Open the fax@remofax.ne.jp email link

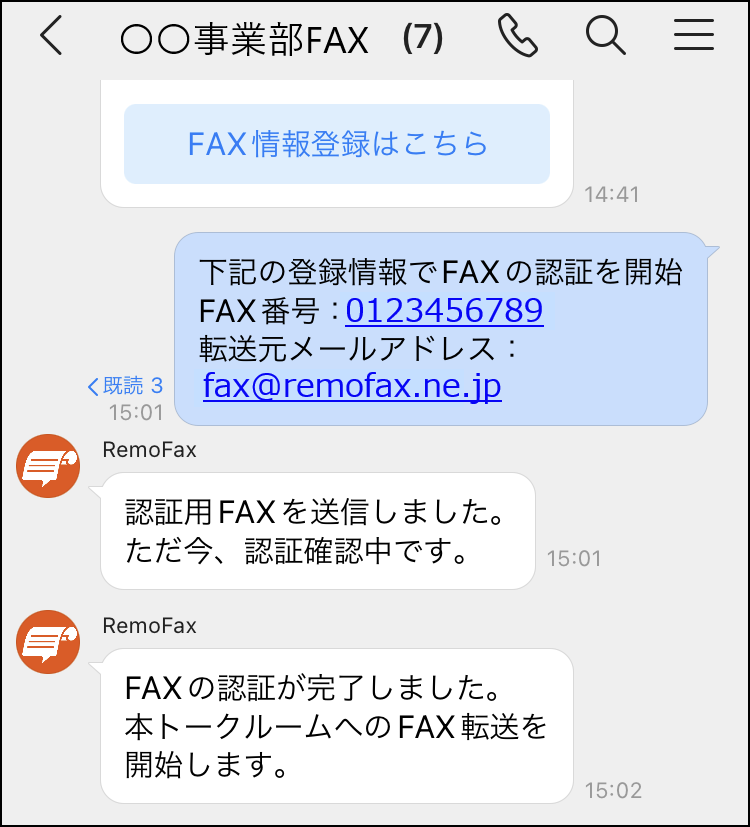[352, 385]
